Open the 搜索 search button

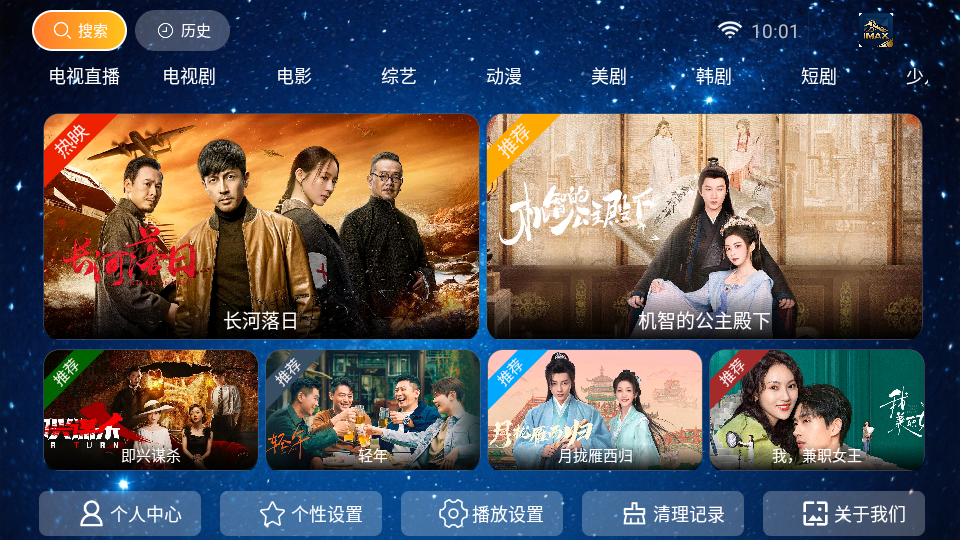tap(79, 31)
